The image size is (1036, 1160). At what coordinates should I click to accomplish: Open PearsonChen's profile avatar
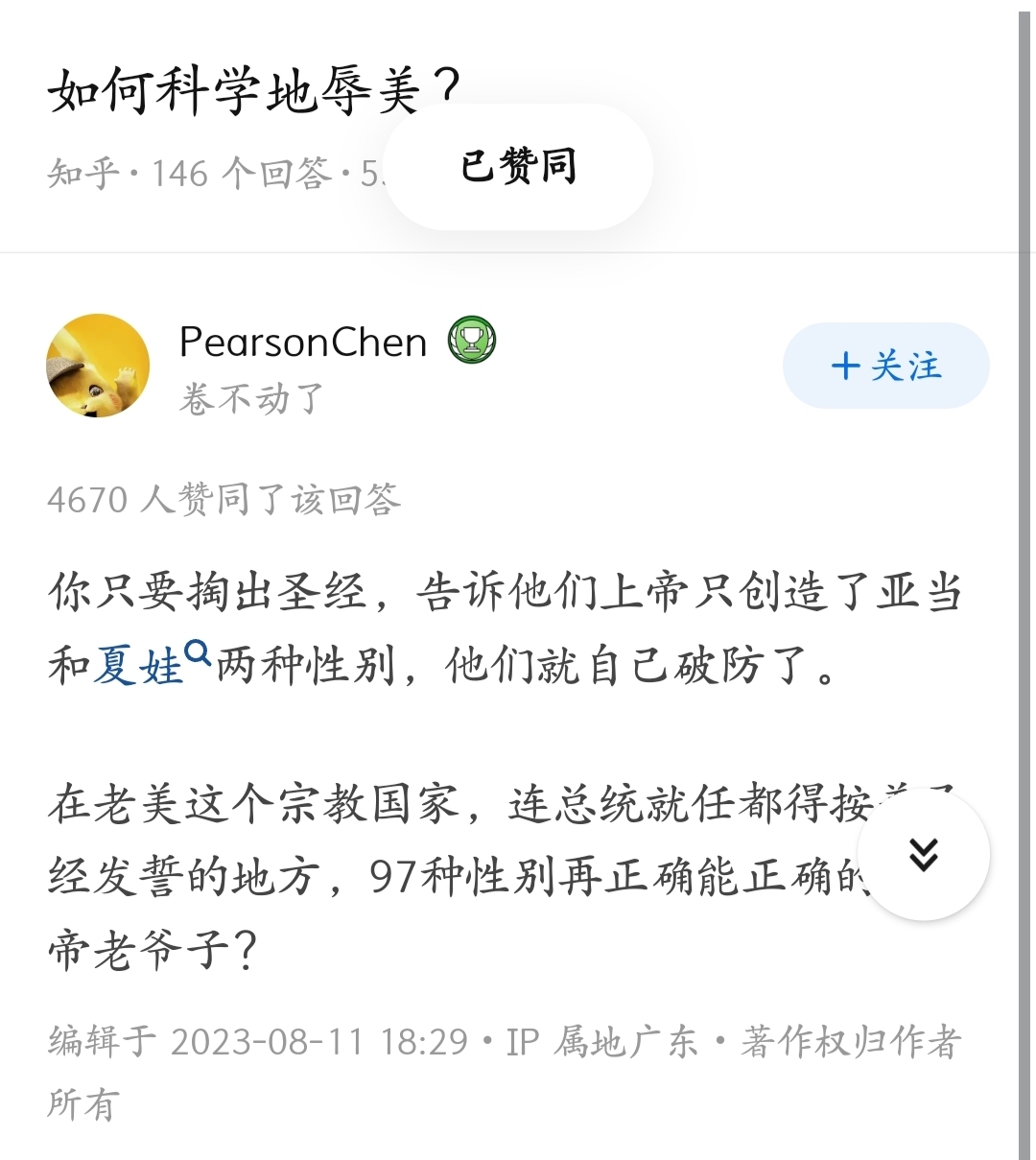click(98, 366)
